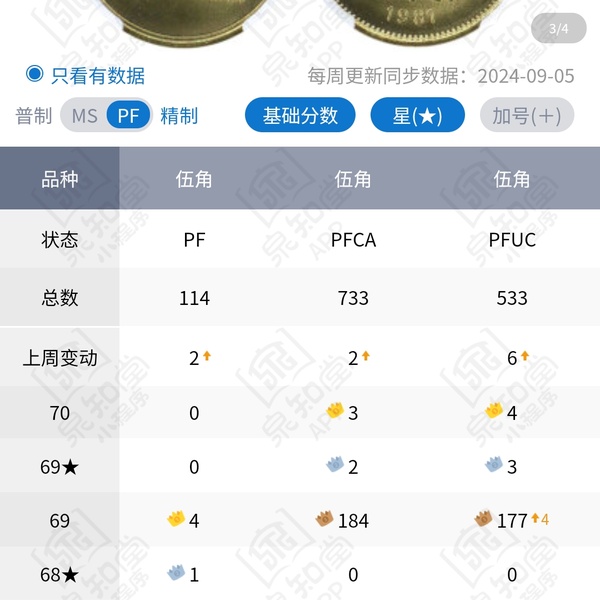This screenshot has height=600, width=600.
Task: Toggle the 星(★) filter chip
Action: pyautogui.click(x=417, y=115)
